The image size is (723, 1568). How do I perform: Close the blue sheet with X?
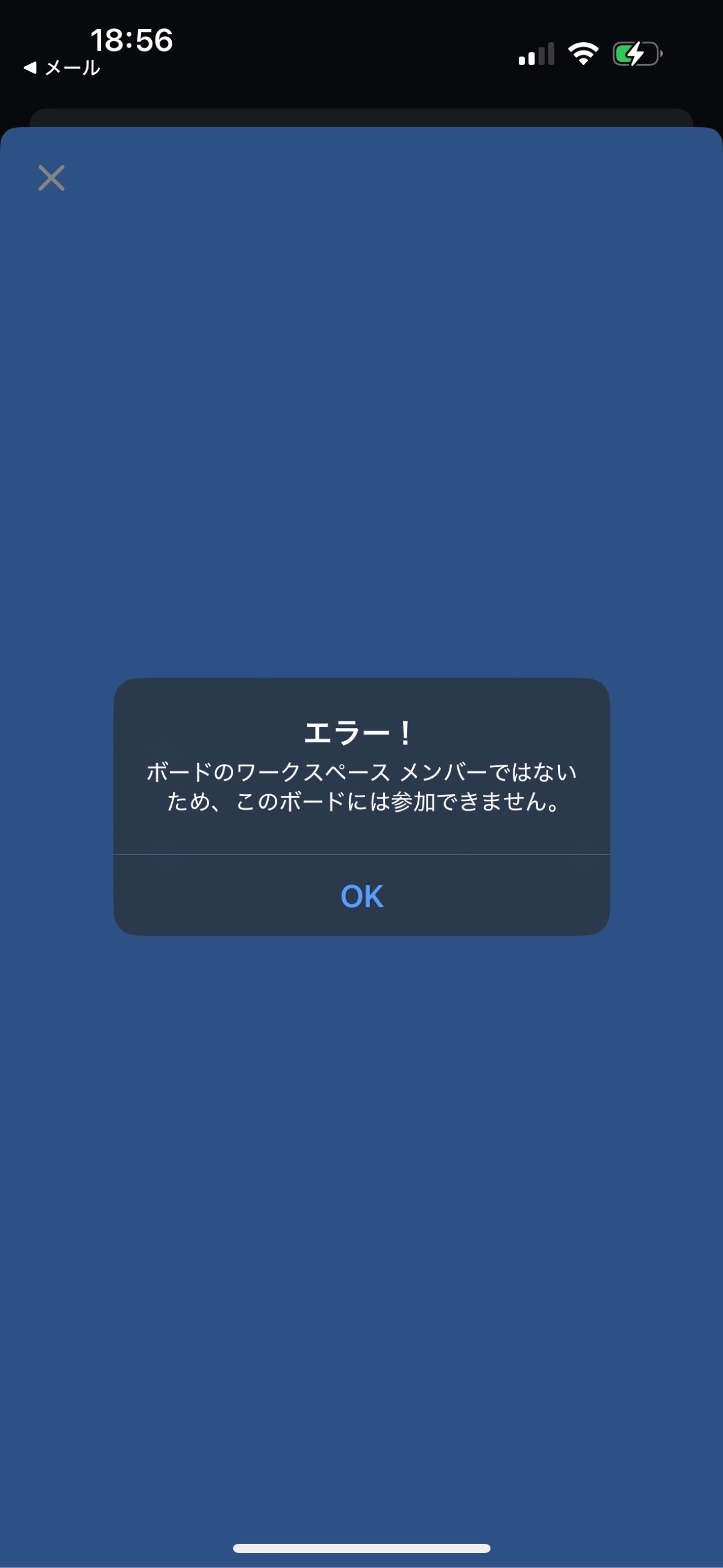click(51, 178)
